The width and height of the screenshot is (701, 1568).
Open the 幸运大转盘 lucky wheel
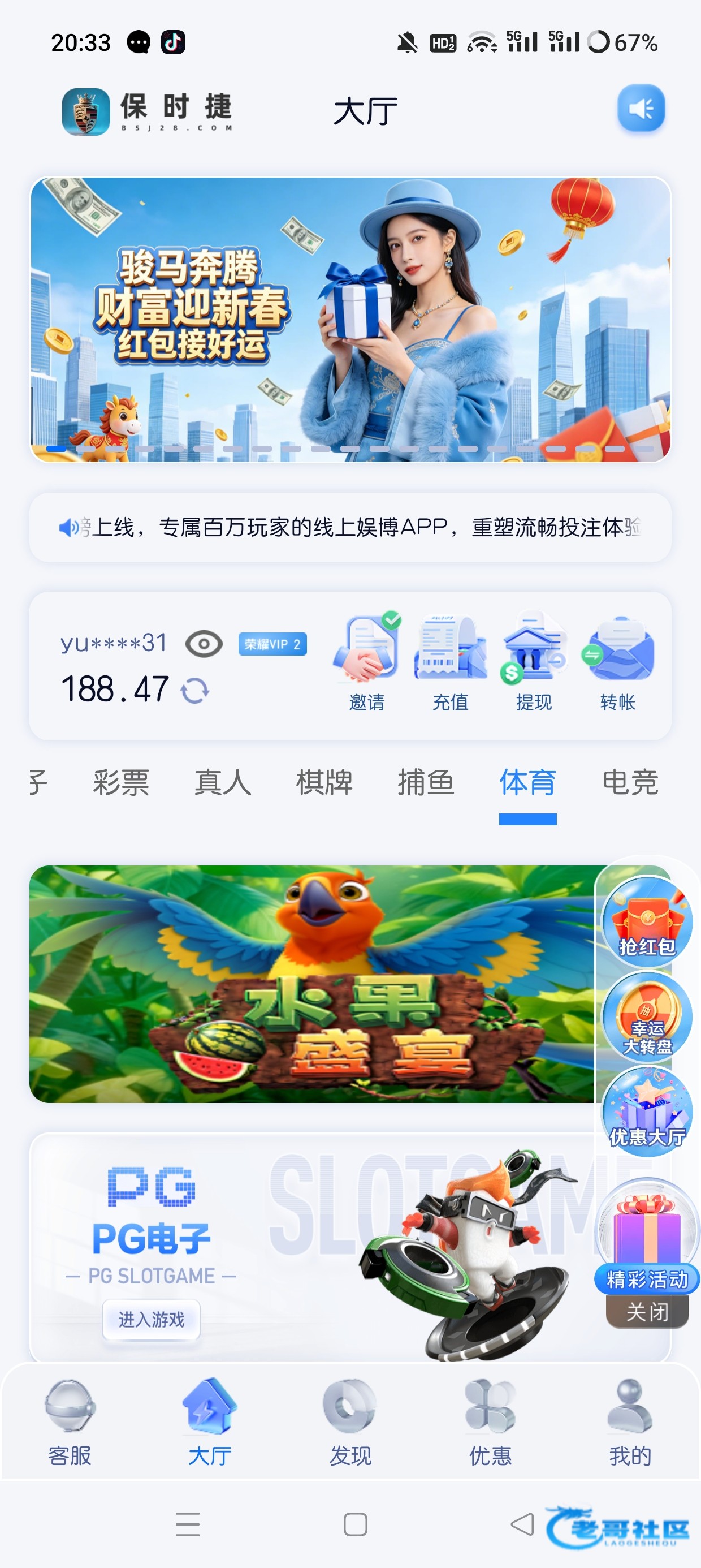[647, 1017]
